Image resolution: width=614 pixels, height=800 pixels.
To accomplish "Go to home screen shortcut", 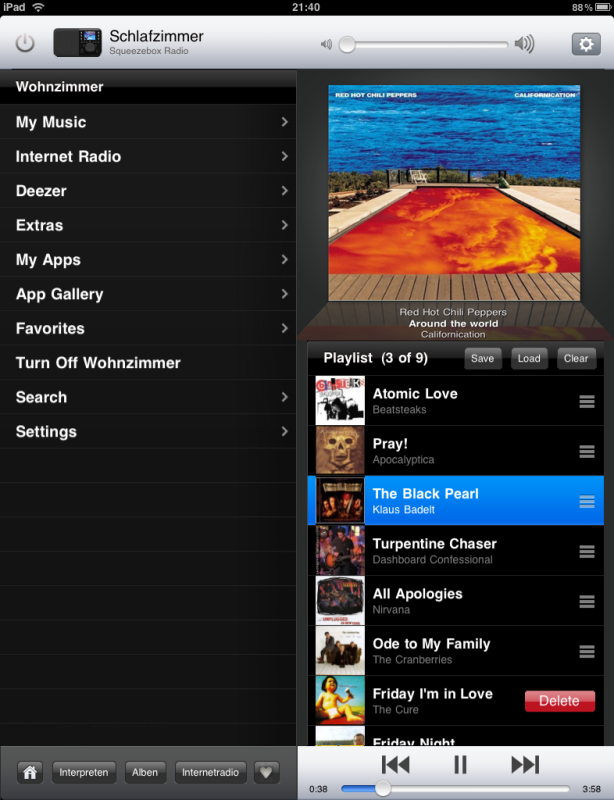I will [30, 772].
